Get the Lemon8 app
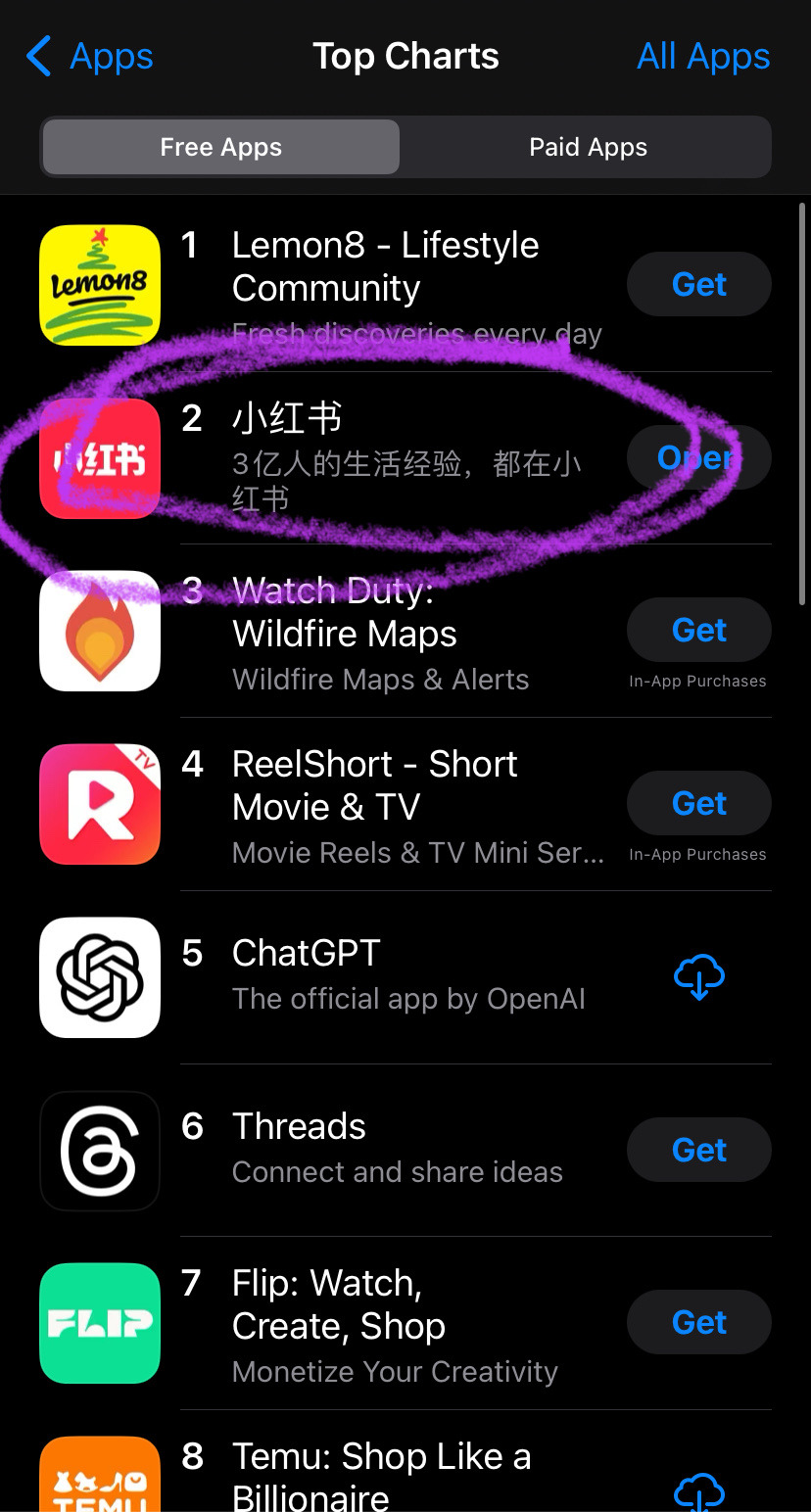The image size is (811, 1512). click(x=698, y=285)
